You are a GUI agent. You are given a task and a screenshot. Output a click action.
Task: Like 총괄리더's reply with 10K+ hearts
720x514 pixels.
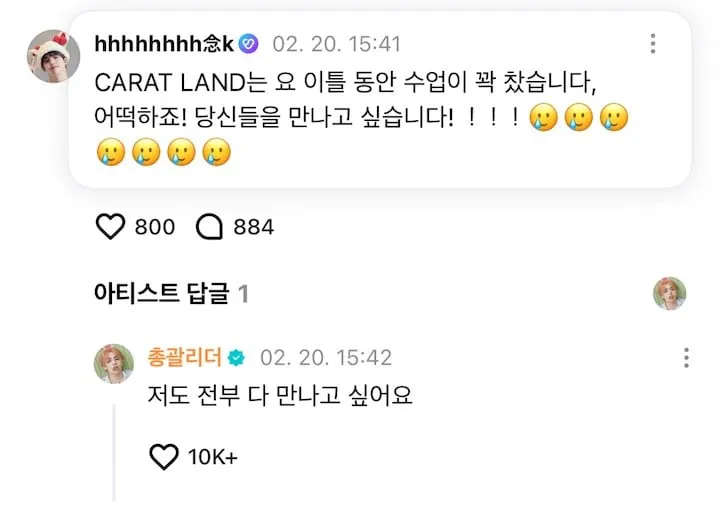pos(163,457)
